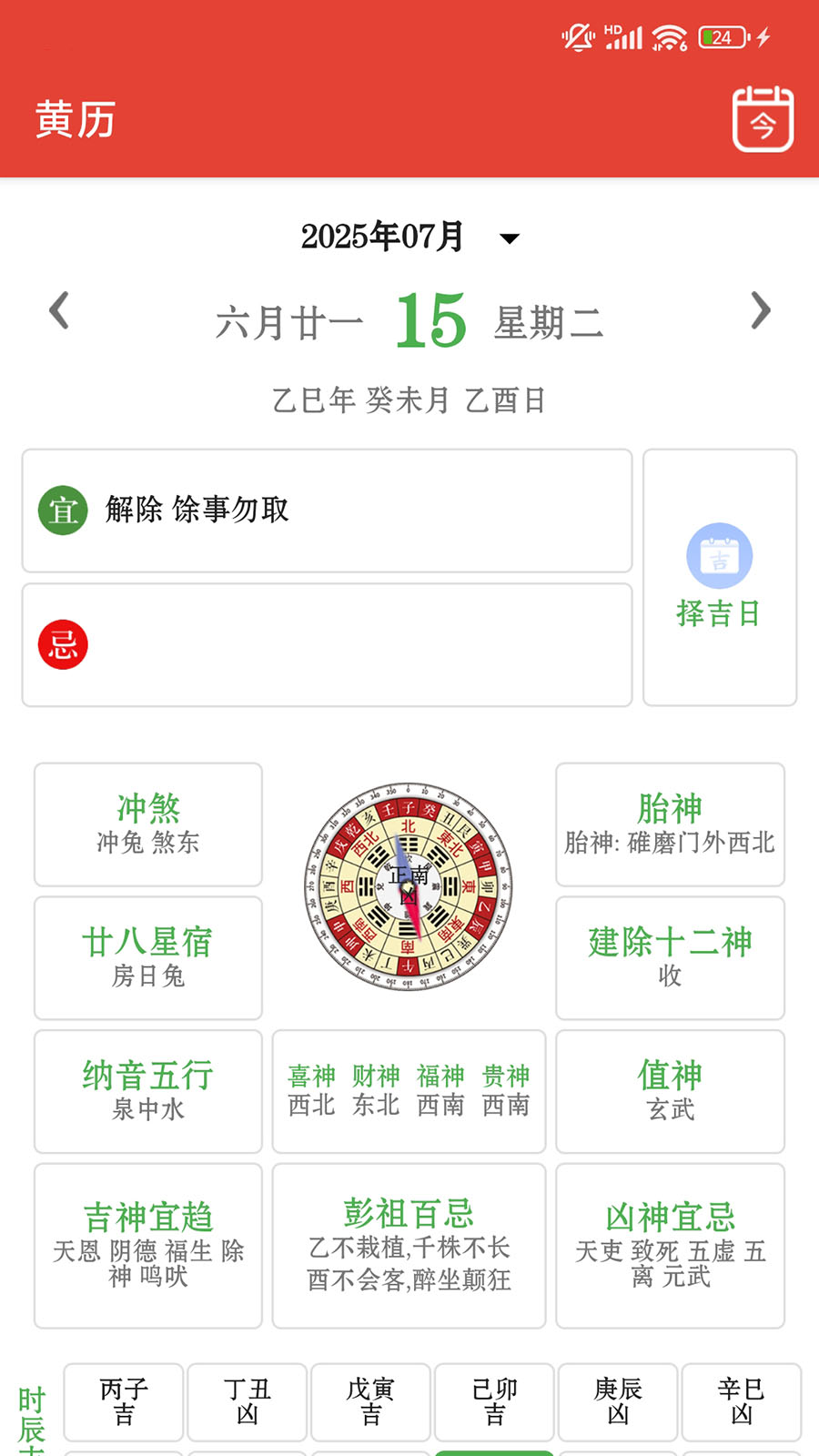Viewport: 819px width, 1456px height.
Task: Toggle the 戊寅吉 hour cell
Action: (x=369, y=1402)
